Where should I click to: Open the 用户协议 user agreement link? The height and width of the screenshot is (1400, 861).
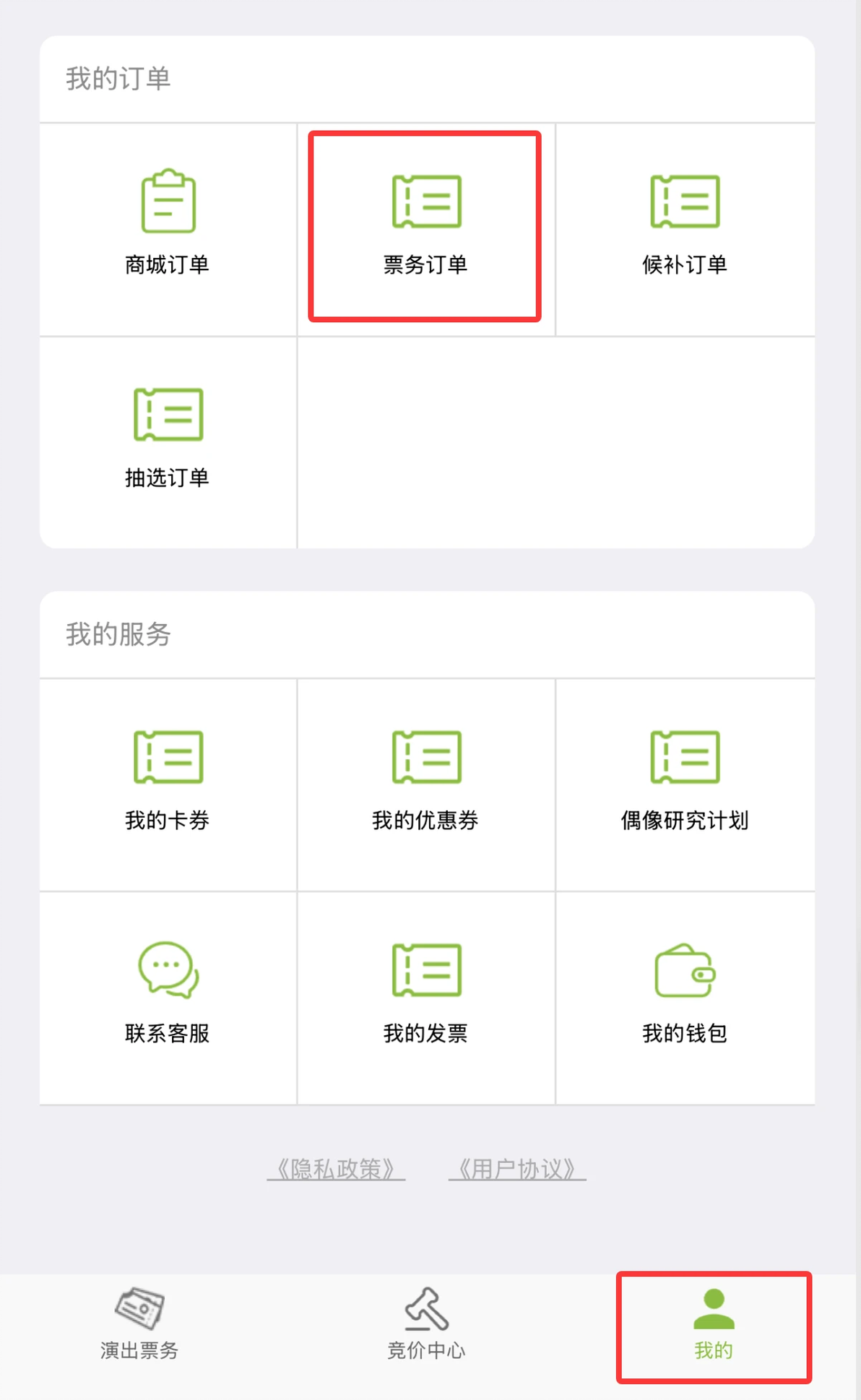(x=517, y=1168)
